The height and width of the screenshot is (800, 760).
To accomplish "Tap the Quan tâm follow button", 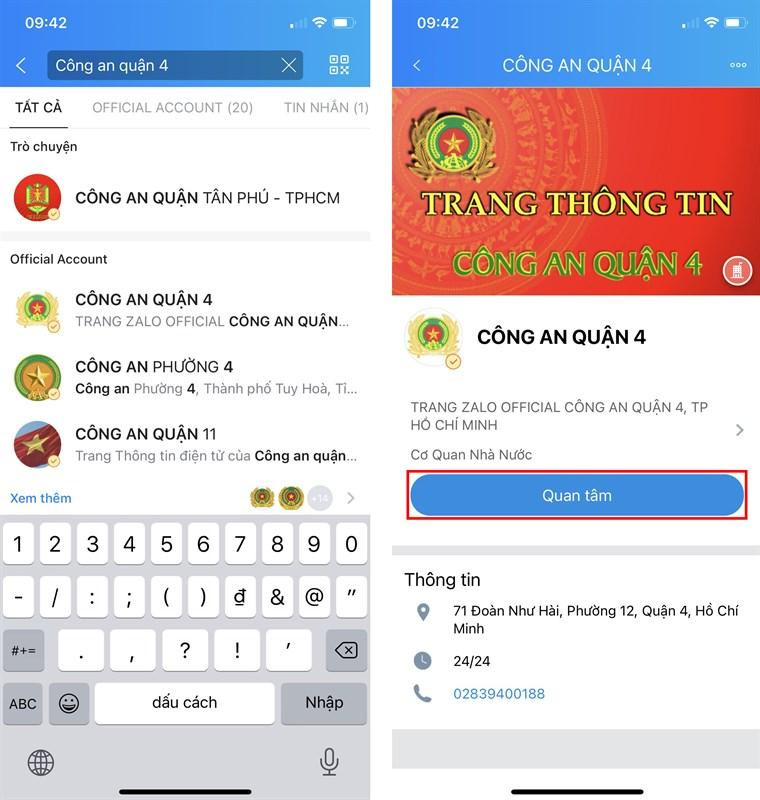I will click(577, 495).
